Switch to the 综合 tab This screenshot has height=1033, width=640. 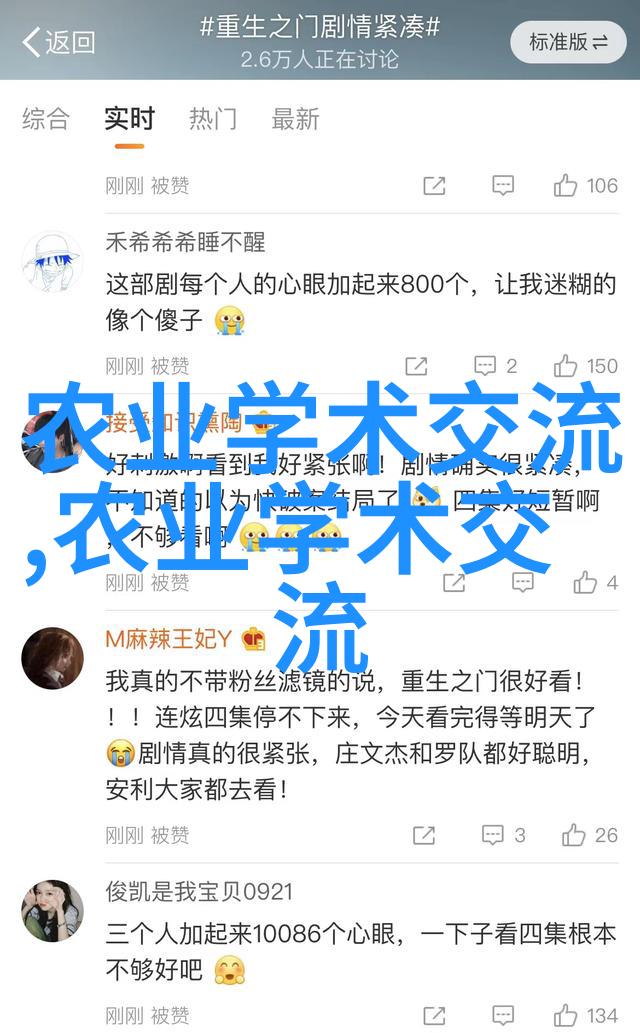[x=46, y=119]
